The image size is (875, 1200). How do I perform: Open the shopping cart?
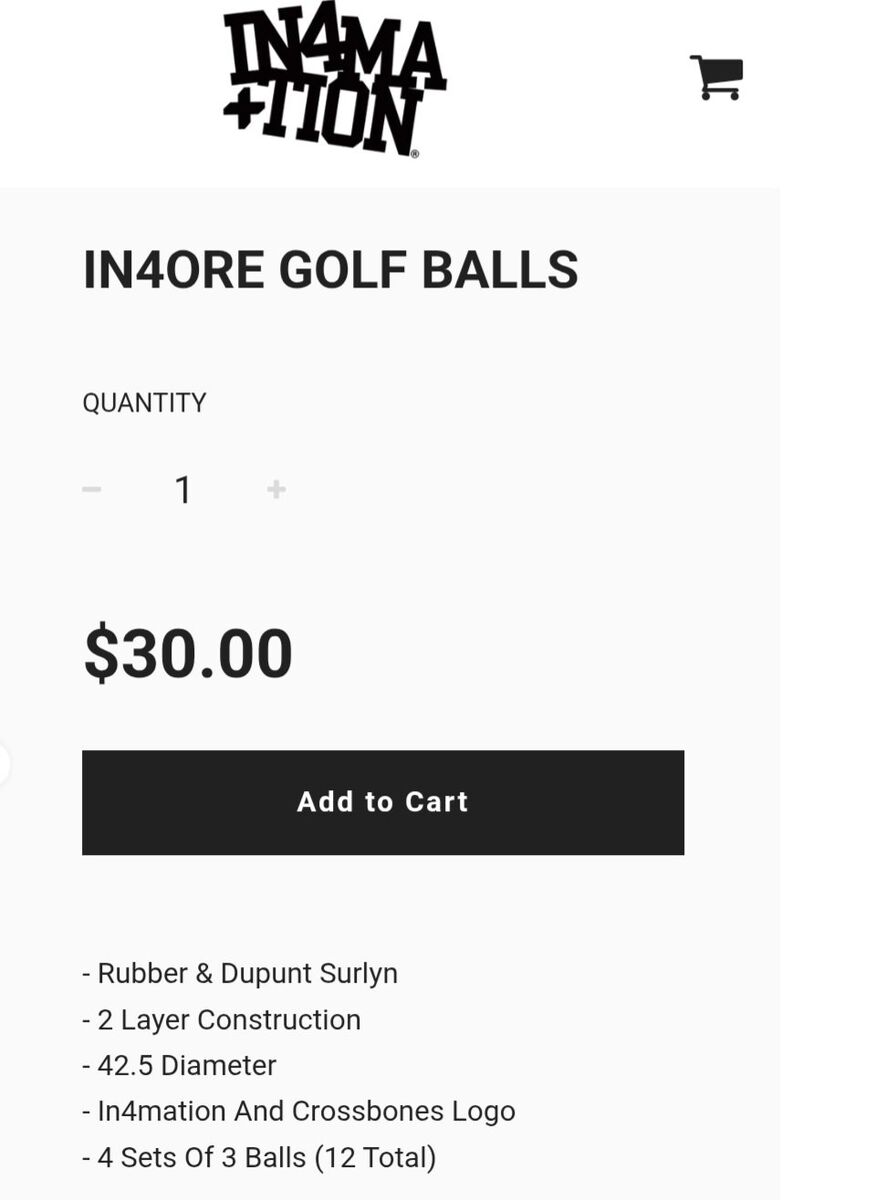716,77
